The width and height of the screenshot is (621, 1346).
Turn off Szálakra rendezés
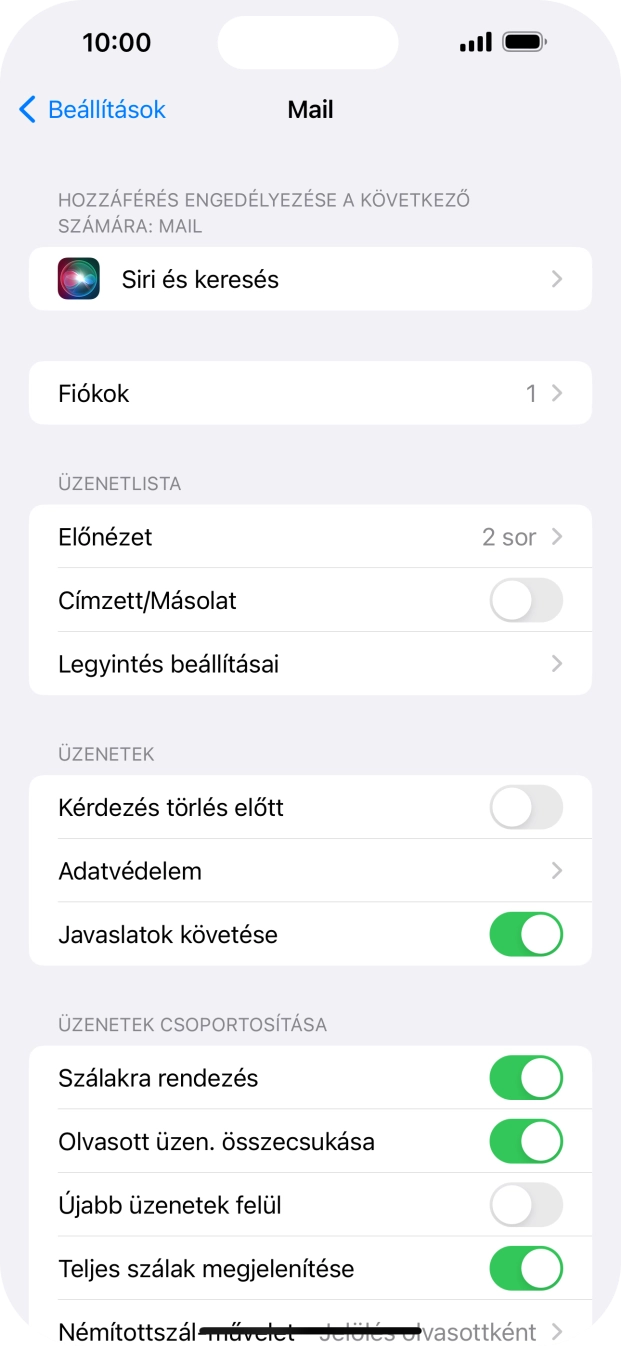[x=525, y=1078]
